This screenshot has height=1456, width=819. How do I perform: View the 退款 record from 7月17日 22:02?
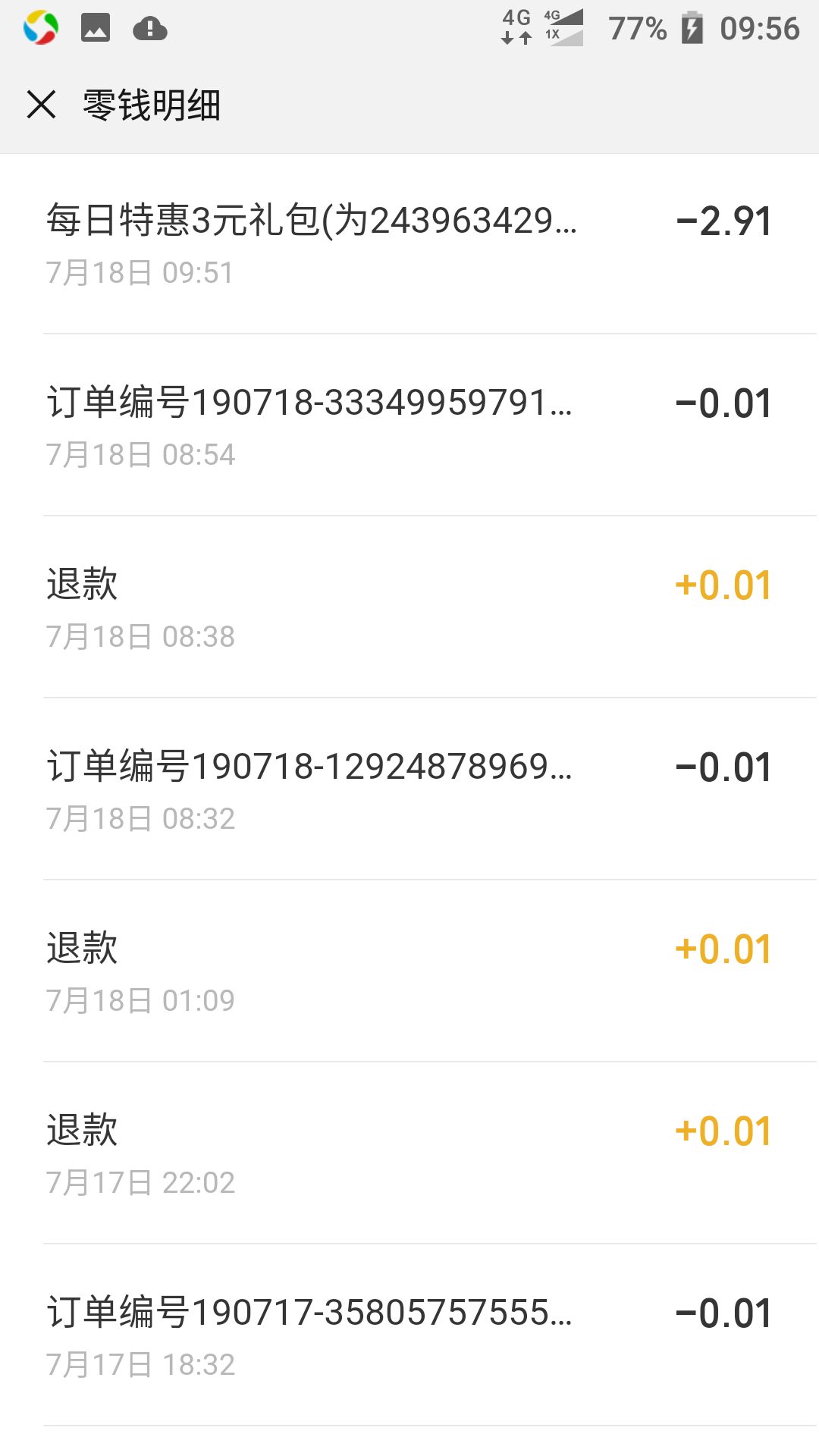409,1153
